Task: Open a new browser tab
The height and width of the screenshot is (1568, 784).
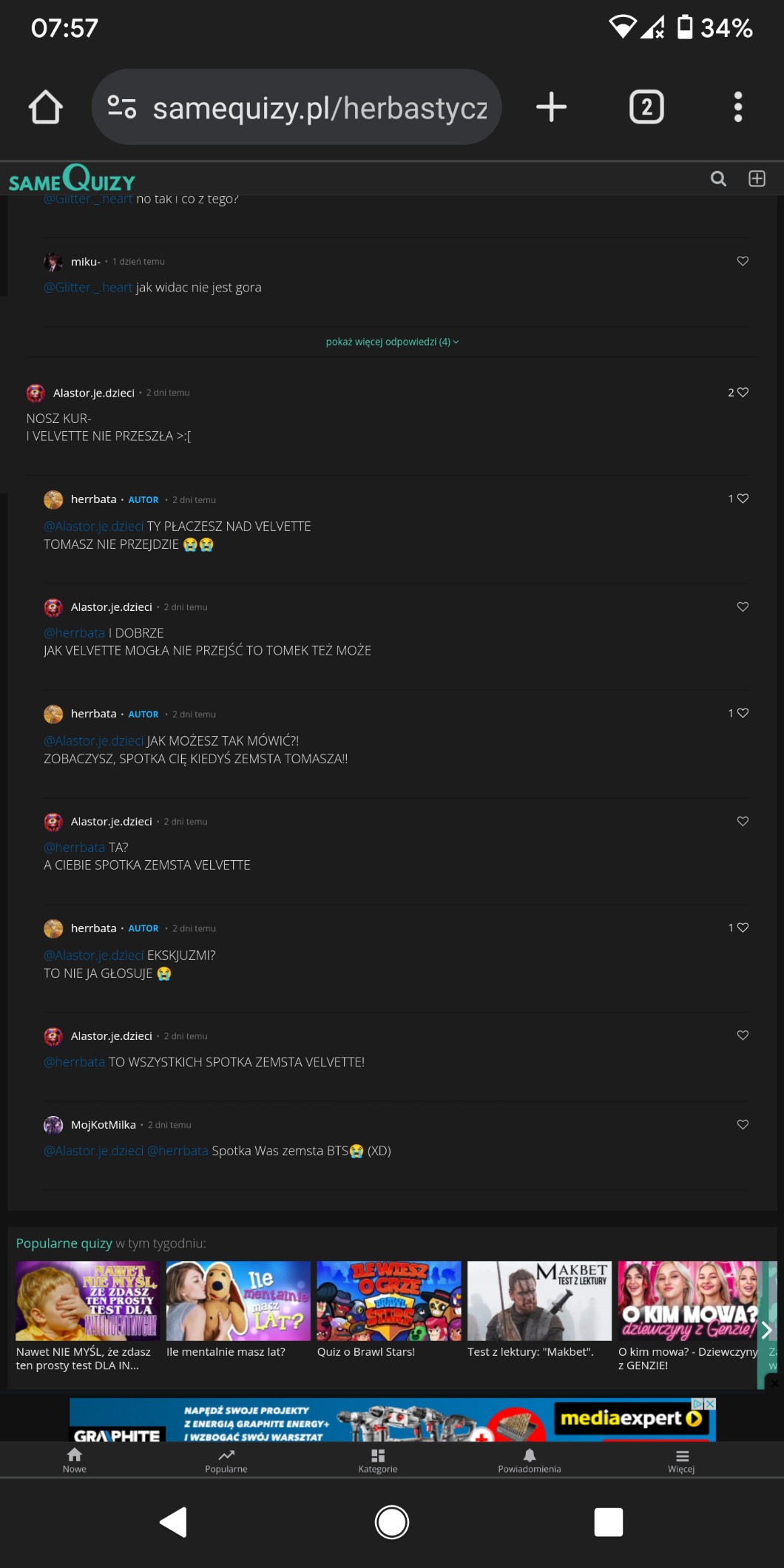Action: 551,107
